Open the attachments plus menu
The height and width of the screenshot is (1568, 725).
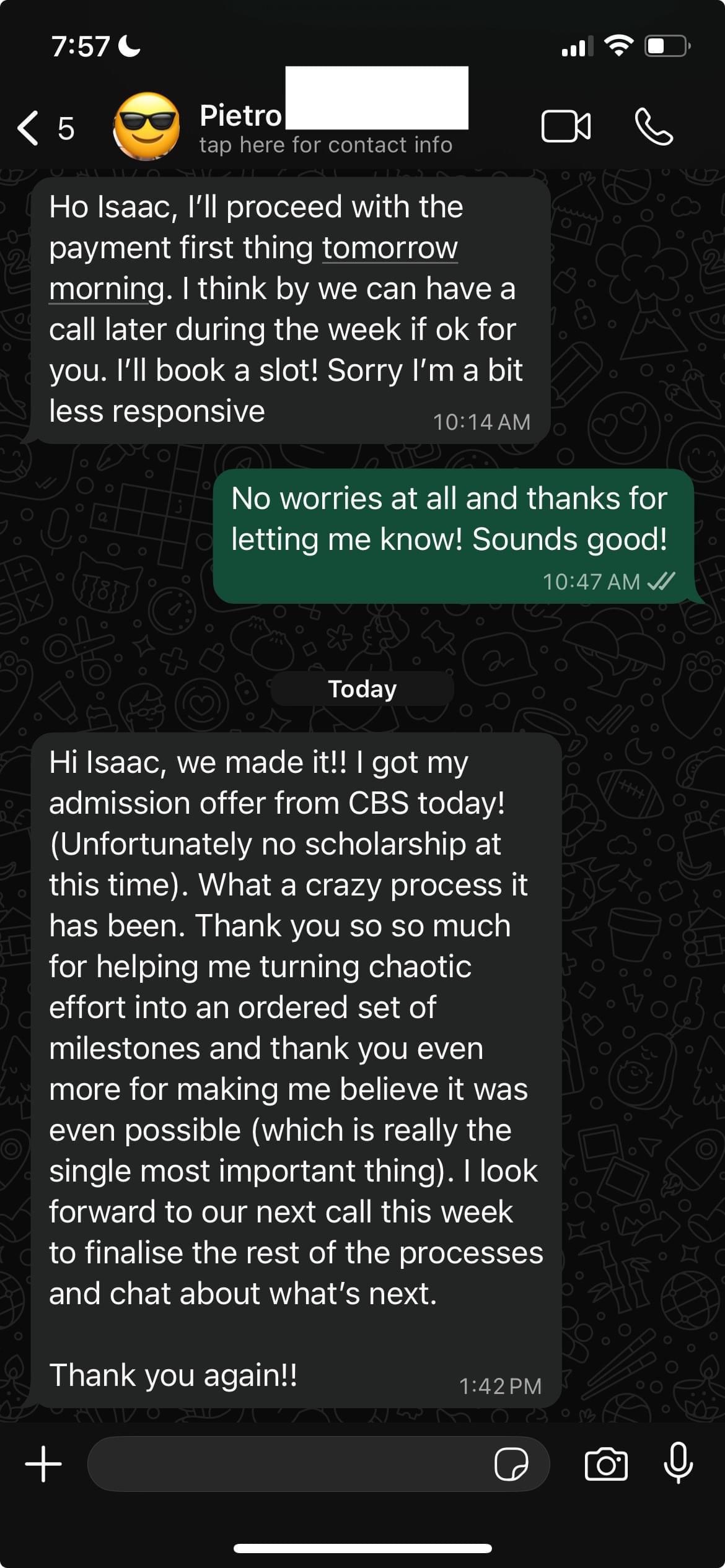point(43,1464)
